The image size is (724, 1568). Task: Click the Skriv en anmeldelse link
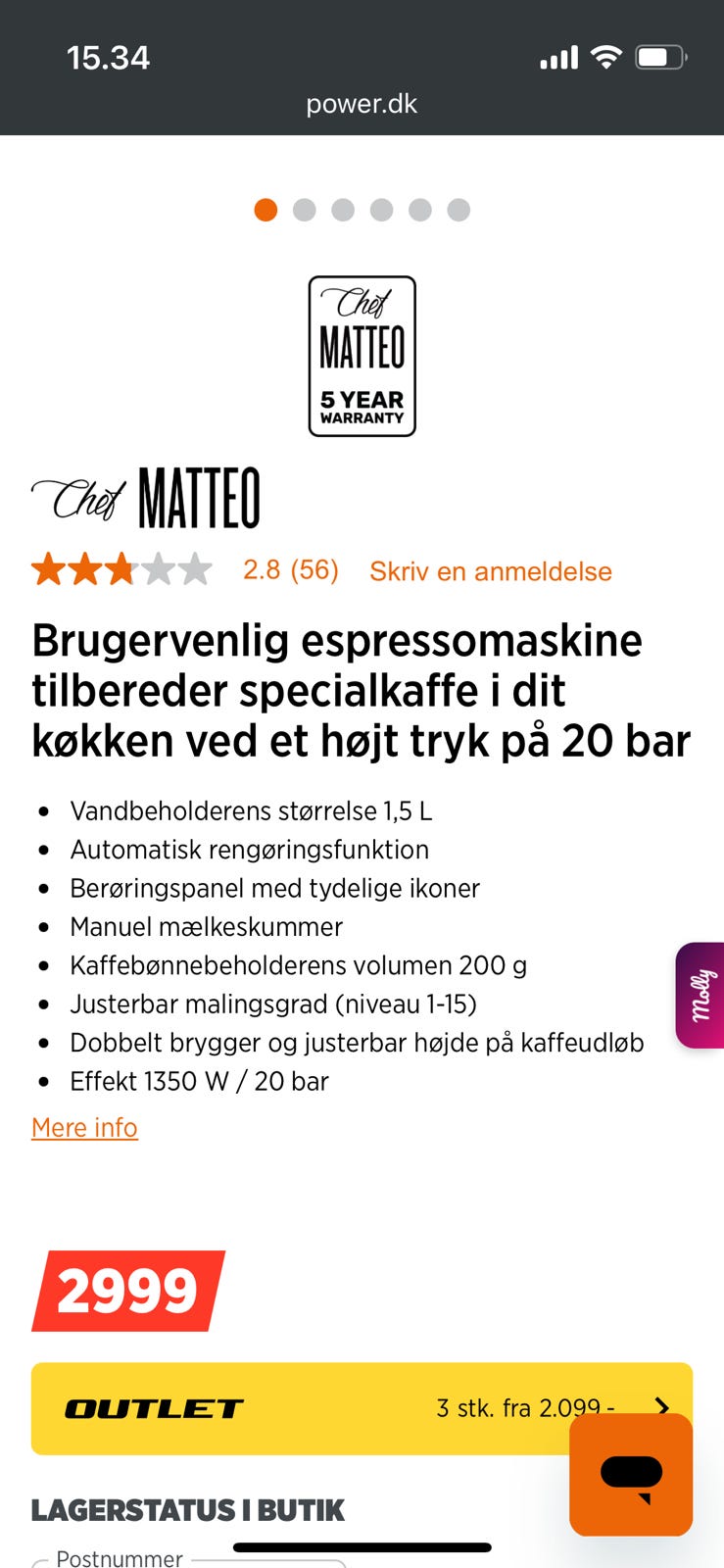coord(490,571)
